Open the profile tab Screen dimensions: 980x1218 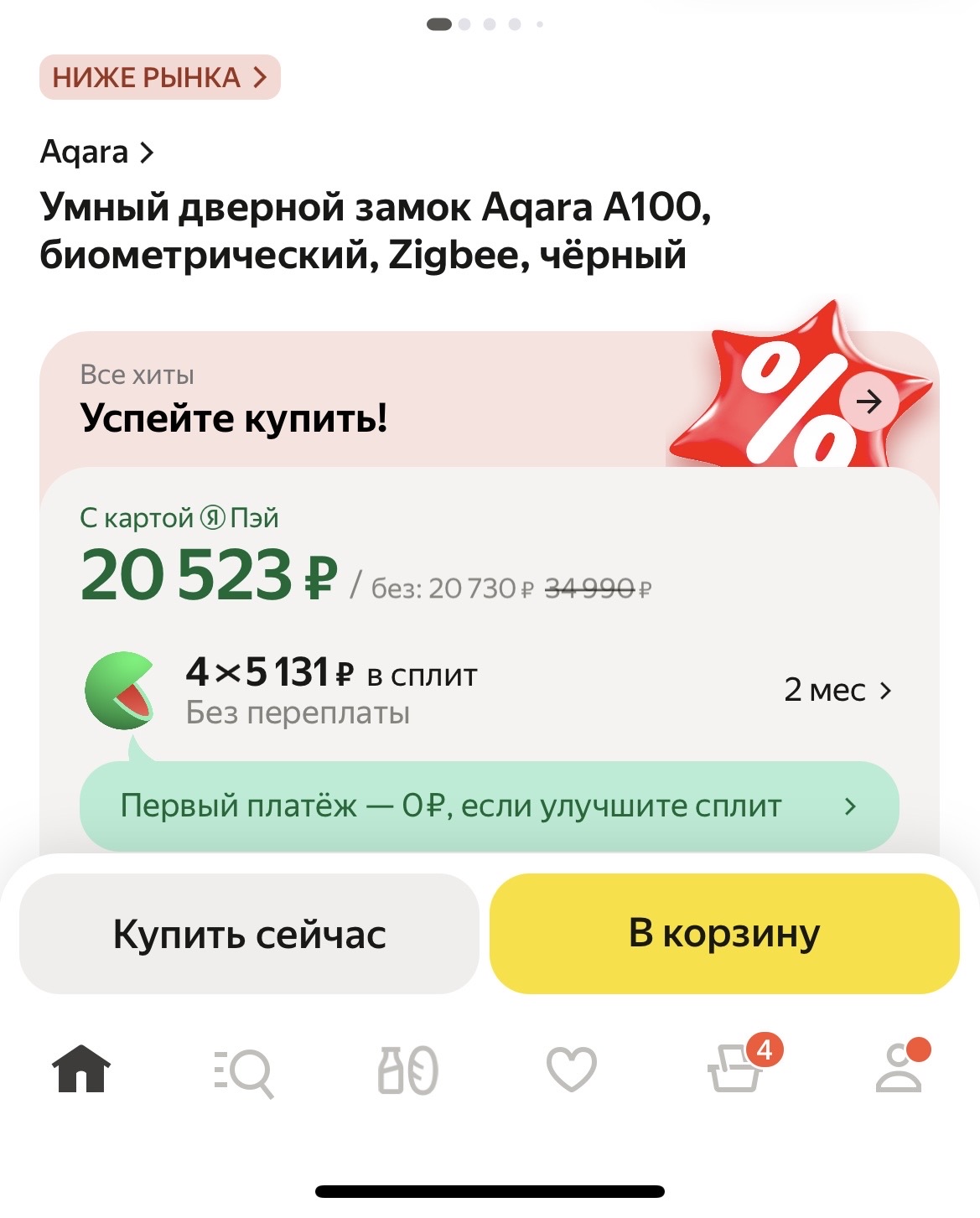point(900,1069)
